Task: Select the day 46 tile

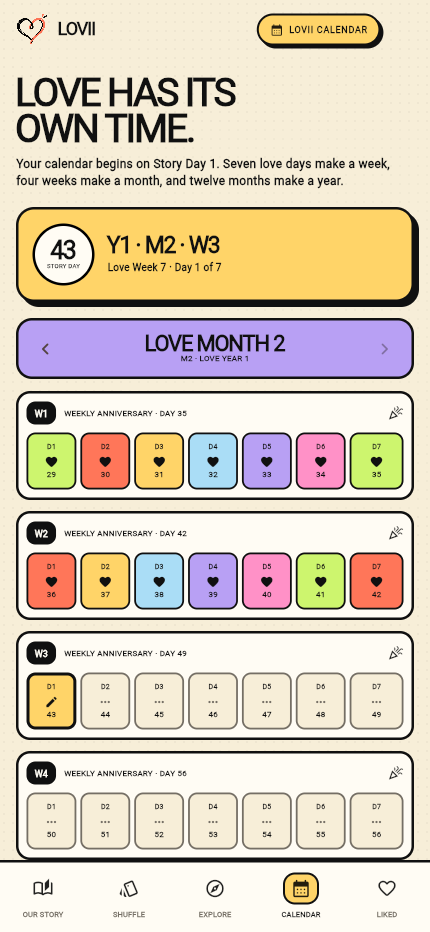Action: pos(213,701)
